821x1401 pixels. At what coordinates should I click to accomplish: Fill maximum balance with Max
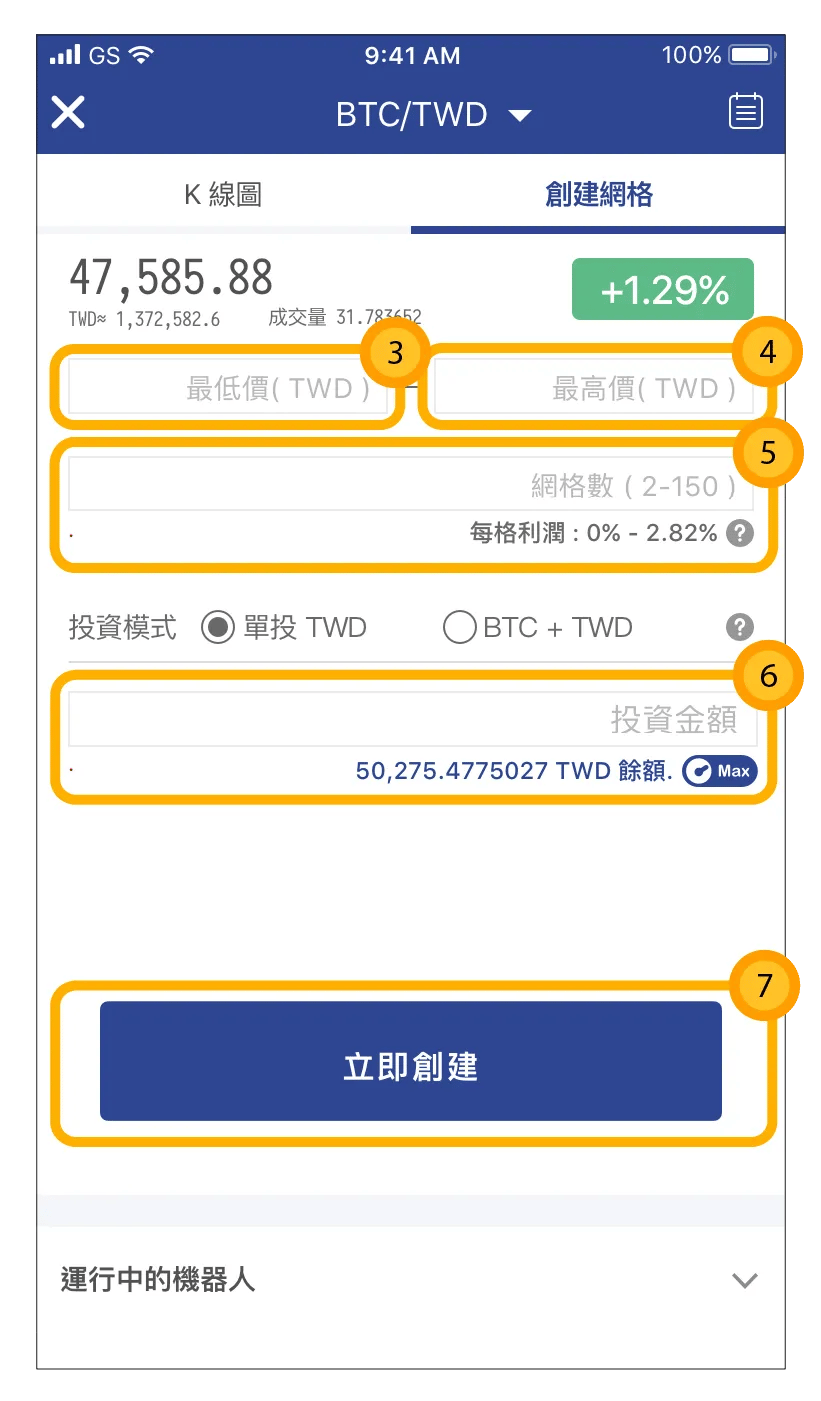720,771
